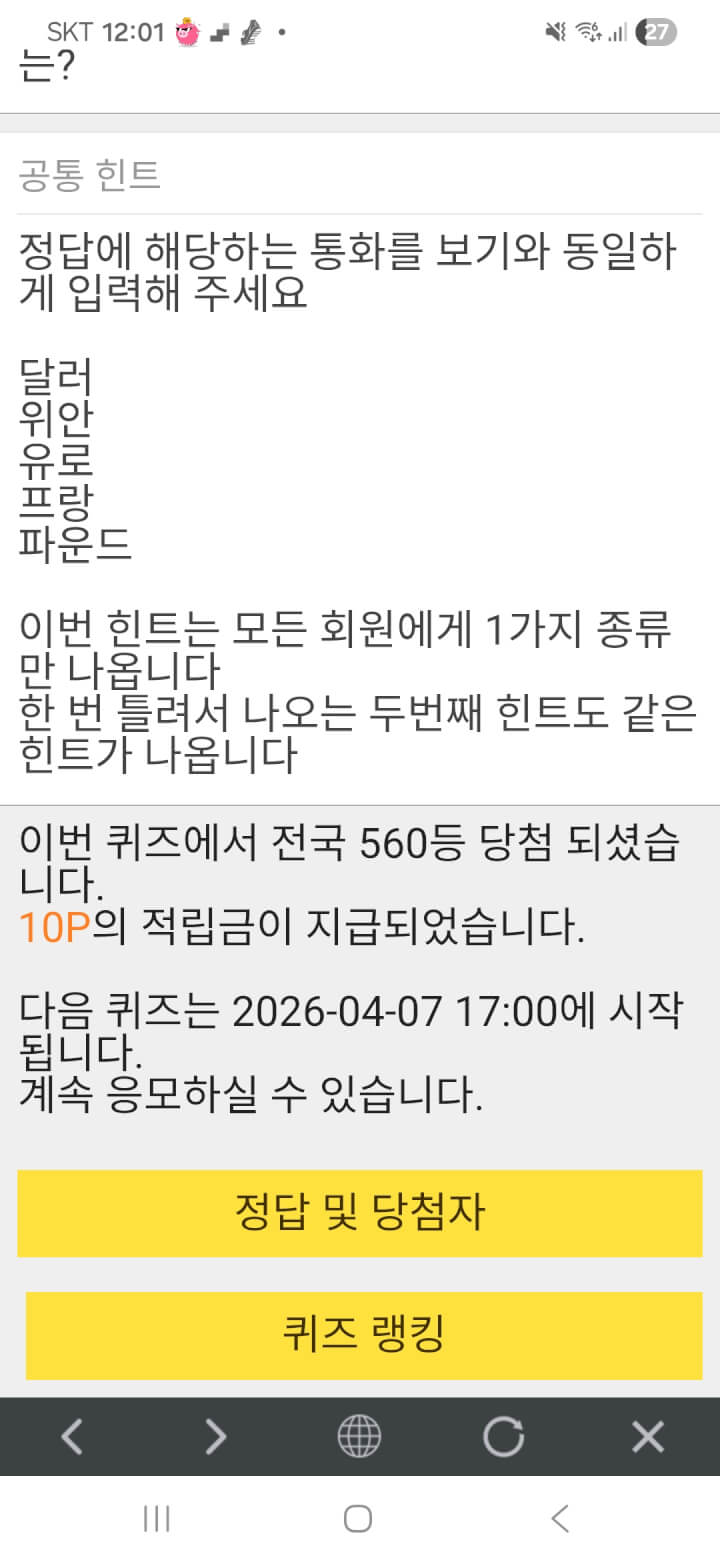Open the 퀴즈 랭킹 page
This screenshot has width=720, height=1560.
[363, 1335]
